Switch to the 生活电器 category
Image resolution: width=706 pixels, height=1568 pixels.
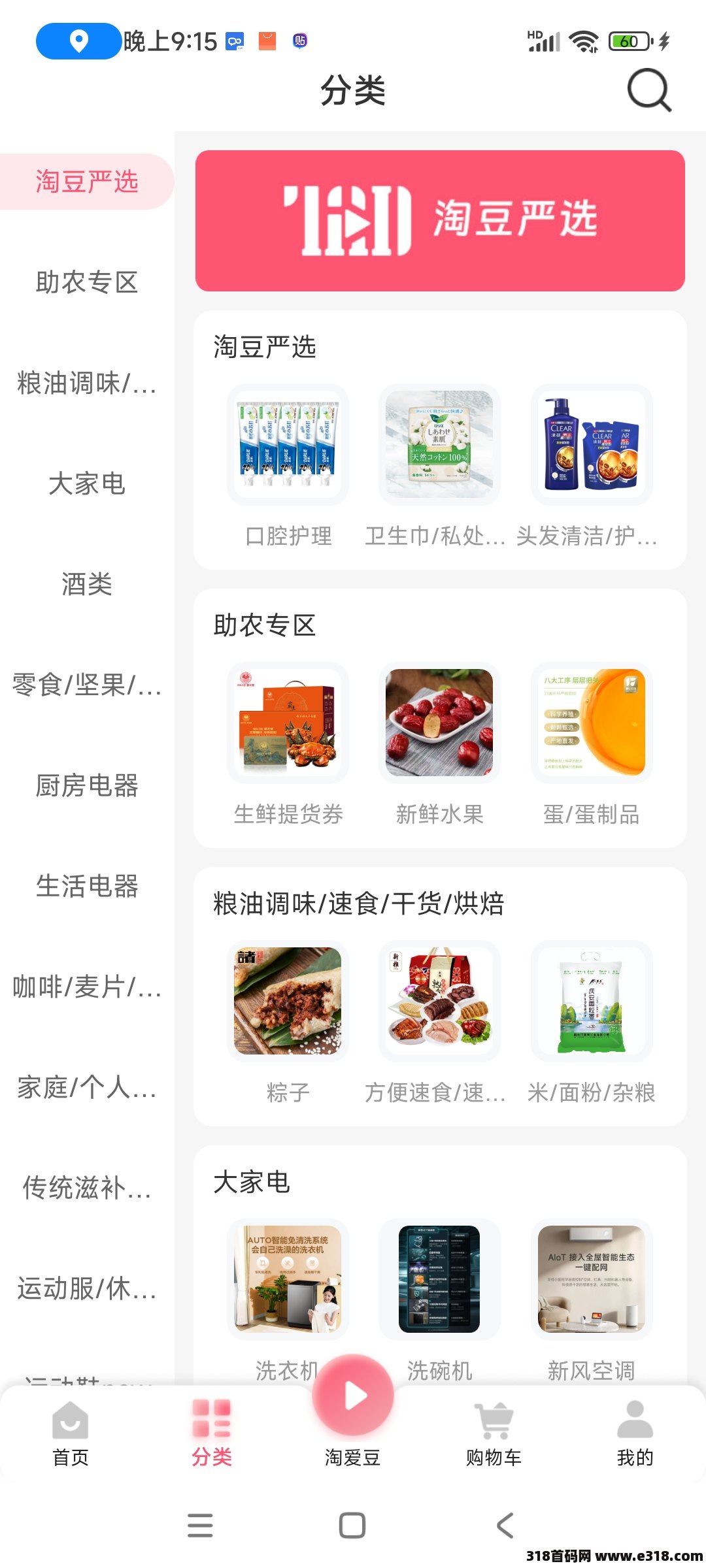(x=87, y=886)
